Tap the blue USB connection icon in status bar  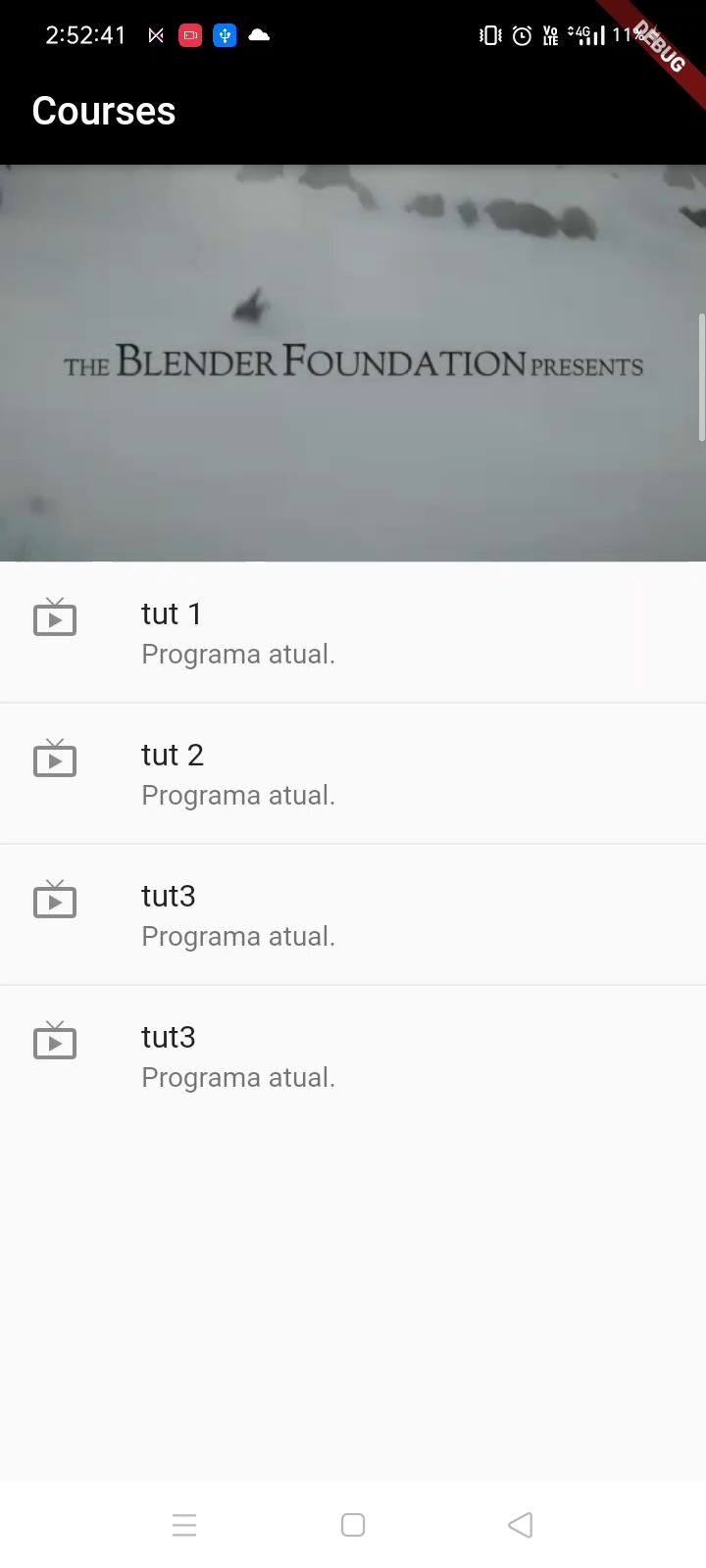tap(225, 35)
